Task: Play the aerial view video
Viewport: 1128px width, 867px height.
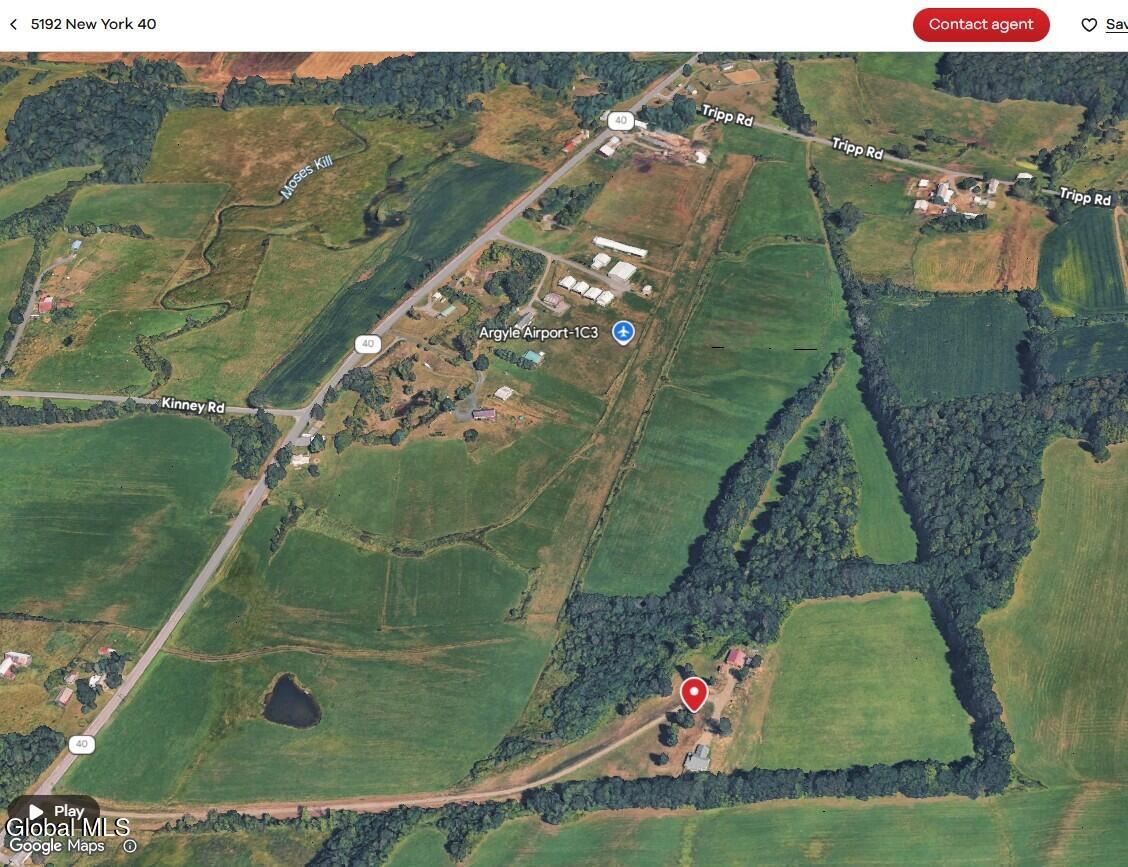Action: [54, 811]
